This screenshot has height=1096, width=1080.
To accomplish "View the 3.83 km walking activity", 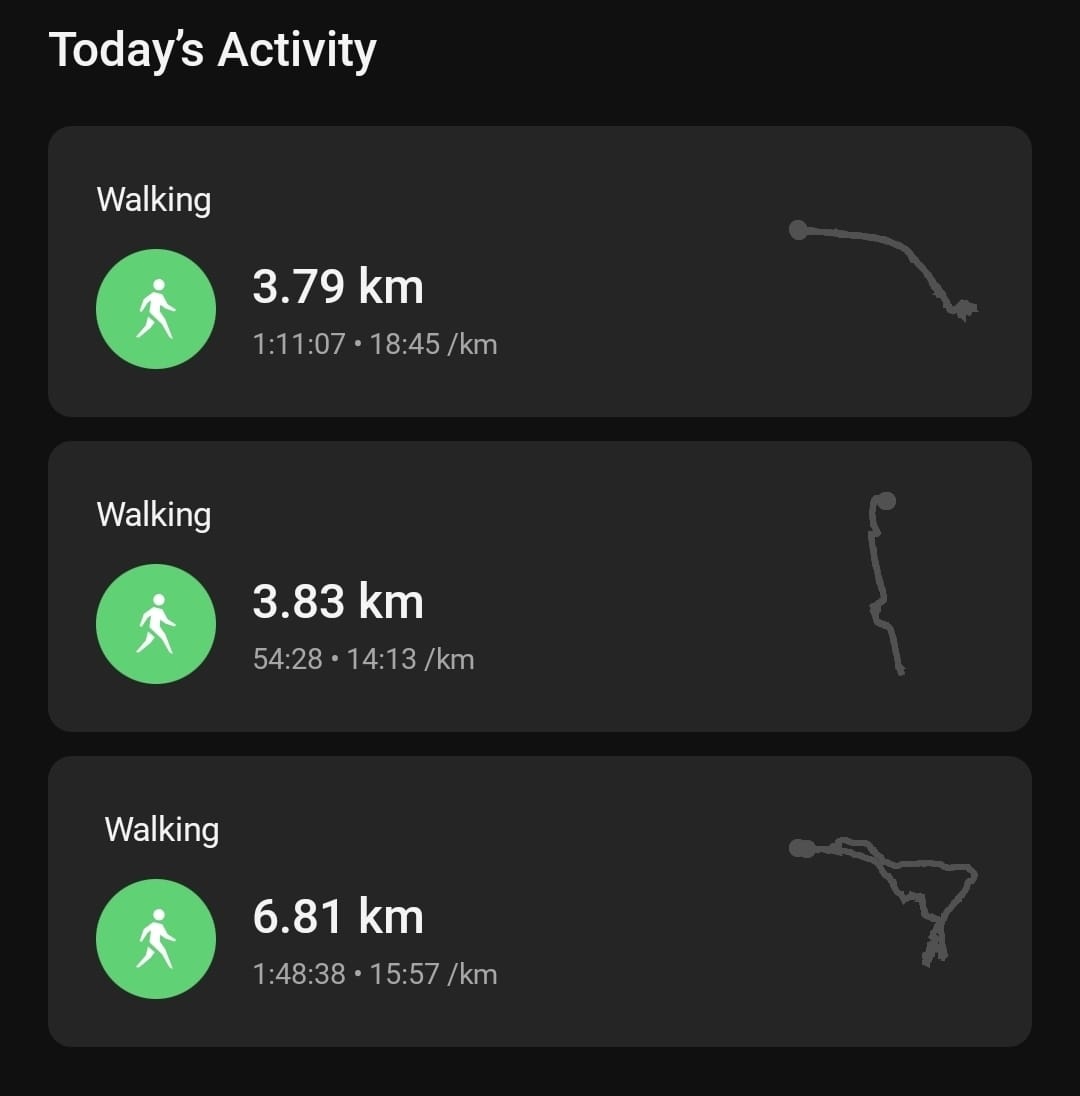I will coord(538,587).
